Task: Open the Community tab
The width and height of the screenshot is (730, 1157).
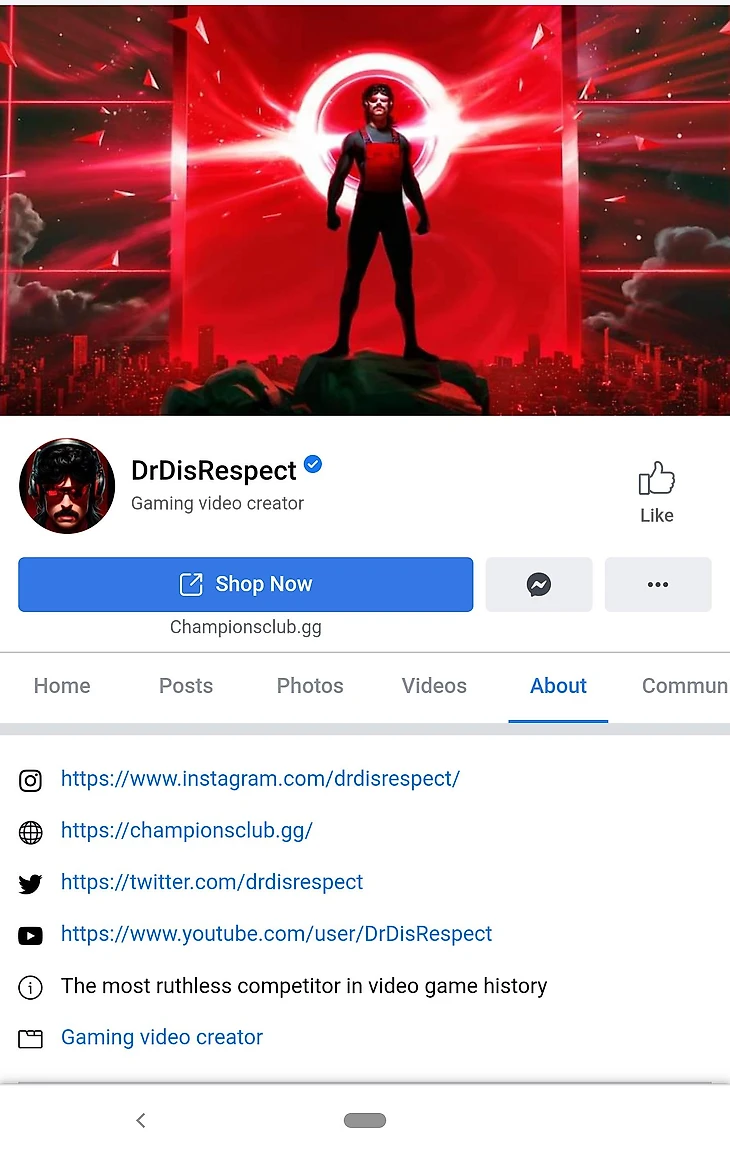Action: click(684, 686)
